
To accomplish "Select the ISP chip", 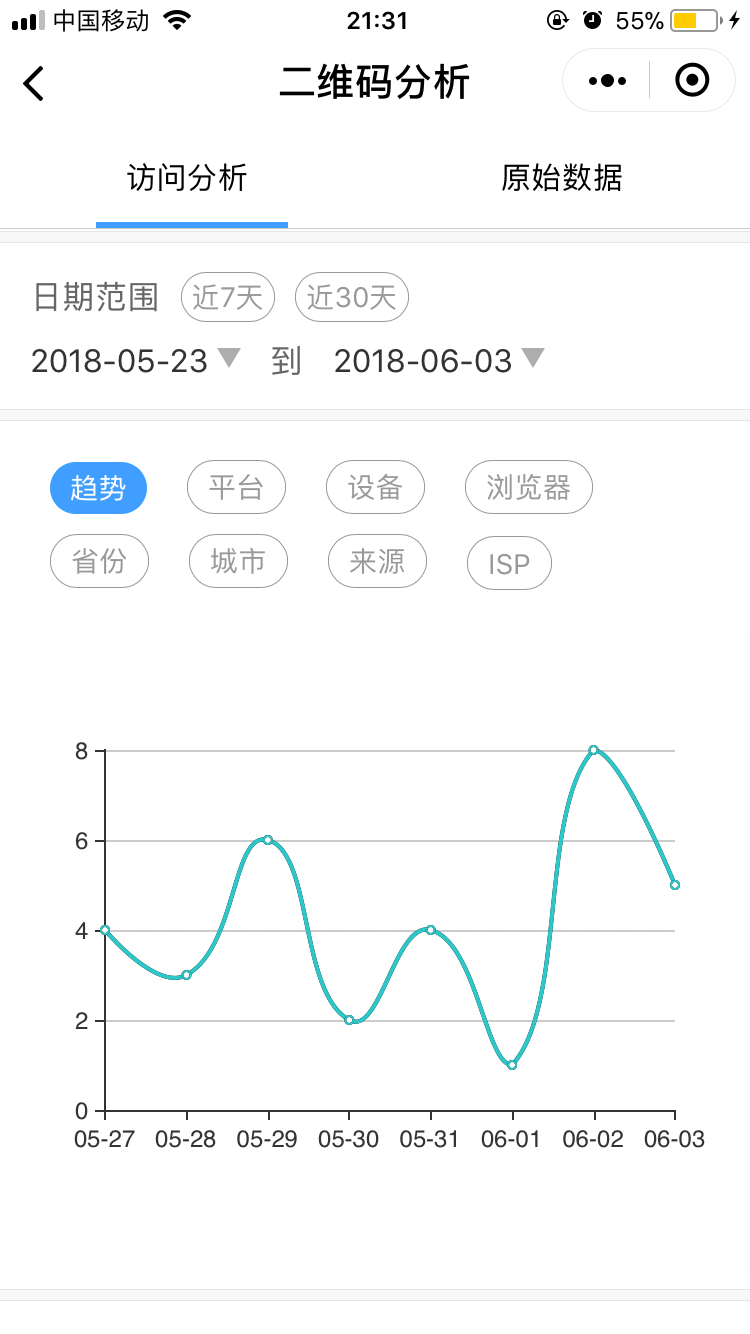I will pyautogui.click(x=509, y=564).
